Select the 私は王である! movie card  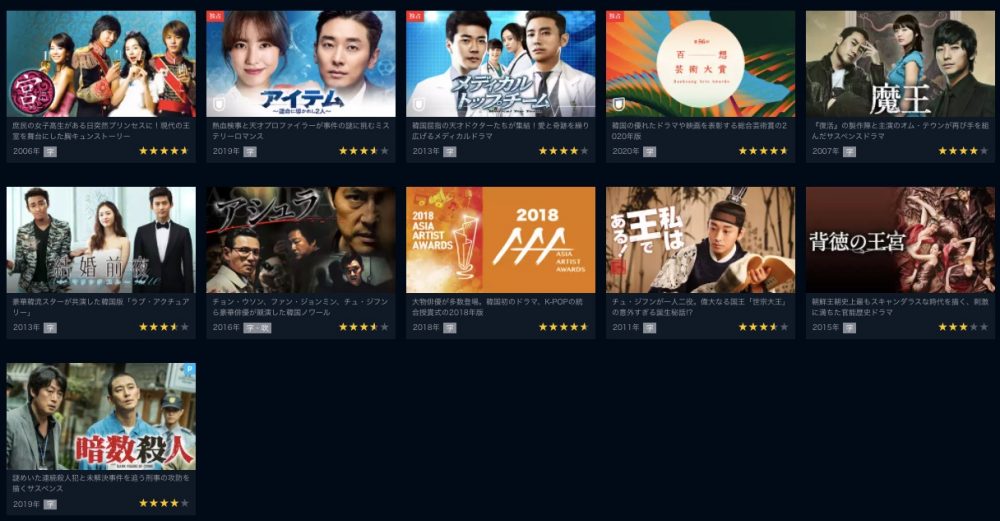click(x=700, y=240)
